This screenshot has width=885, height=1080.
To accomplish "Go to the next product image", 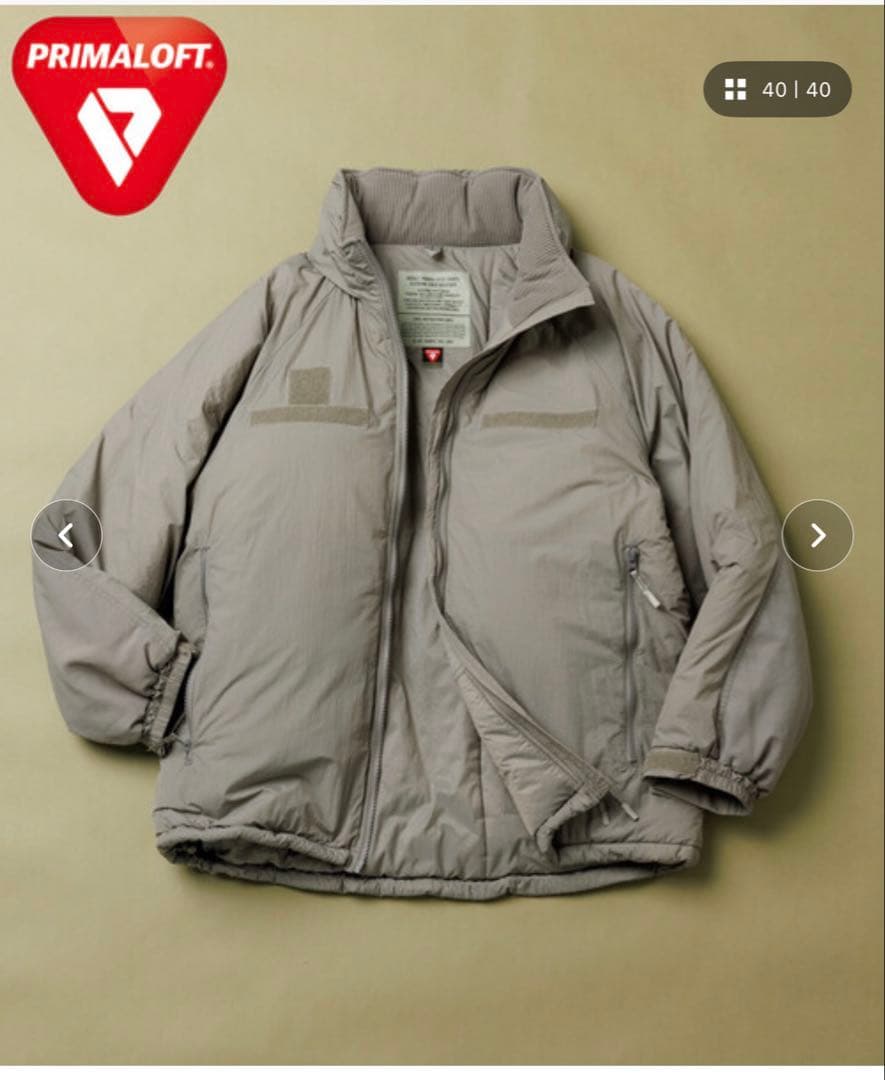I will [x=817, y=535].
